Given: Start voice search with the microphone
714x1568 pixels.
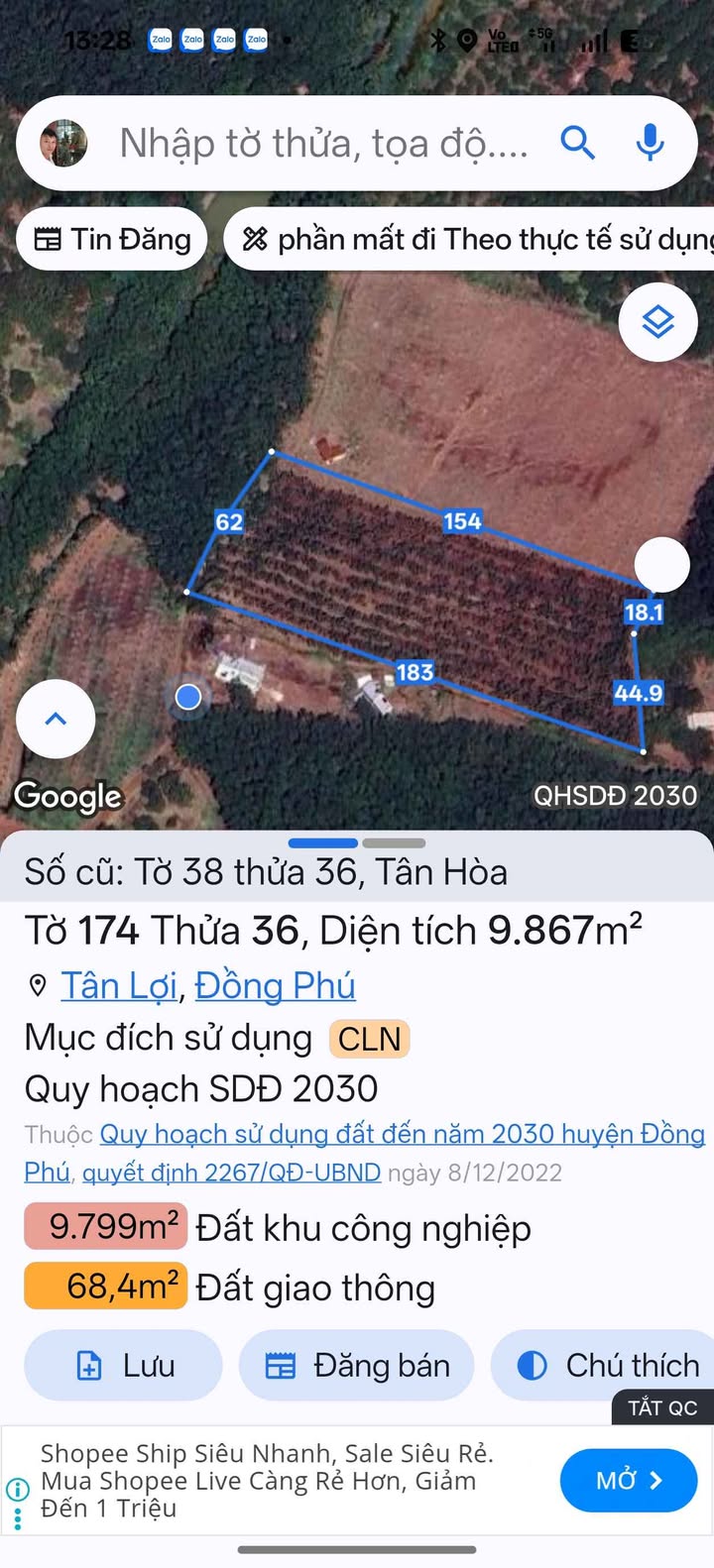Looking at the screenshot, I should tap(650, 144).
